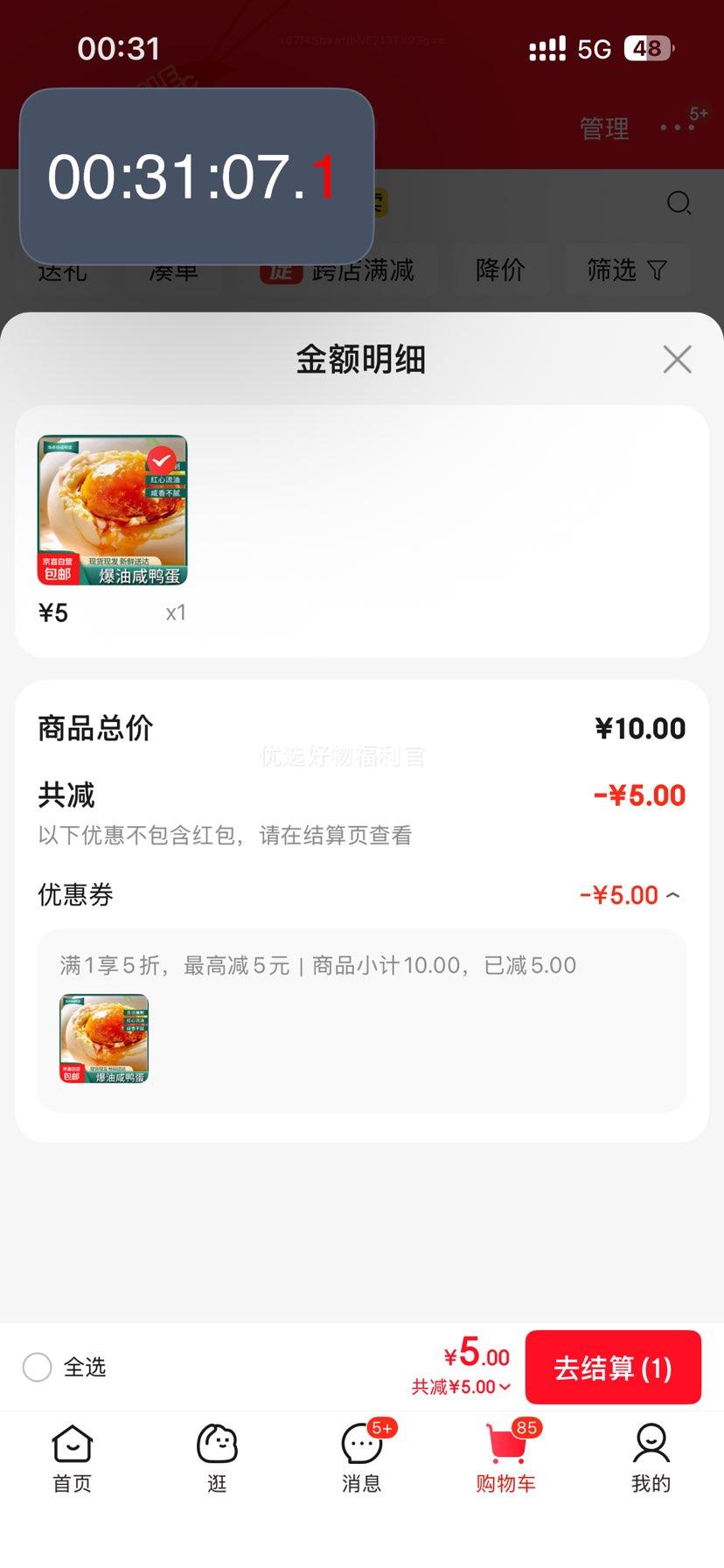Collapse the 优惠券 discount details
This screenshot has width=724, height=1568.
point(672,895)
